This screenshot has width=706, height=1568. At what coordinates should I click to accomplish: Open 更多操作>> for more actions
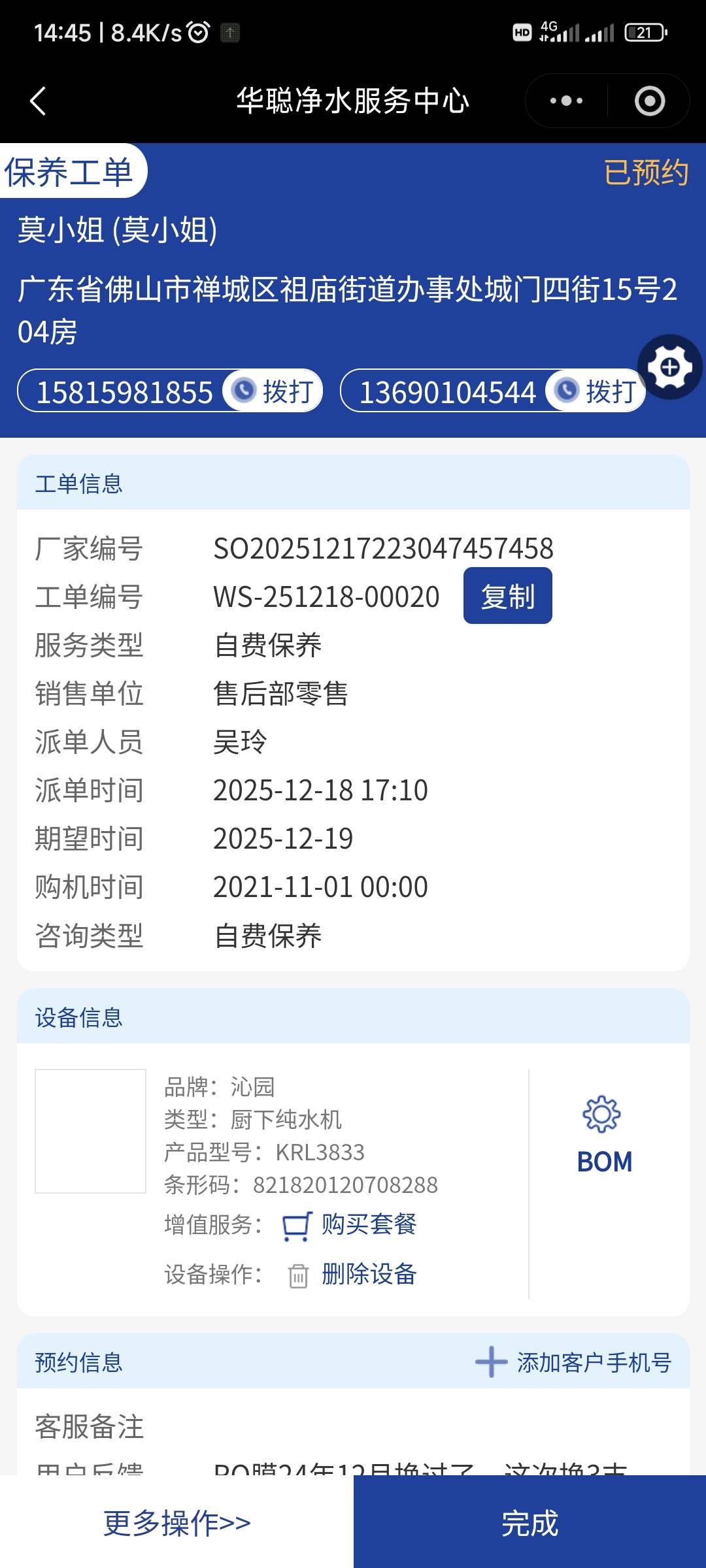pyautogui.click(x=176, y=1522)
